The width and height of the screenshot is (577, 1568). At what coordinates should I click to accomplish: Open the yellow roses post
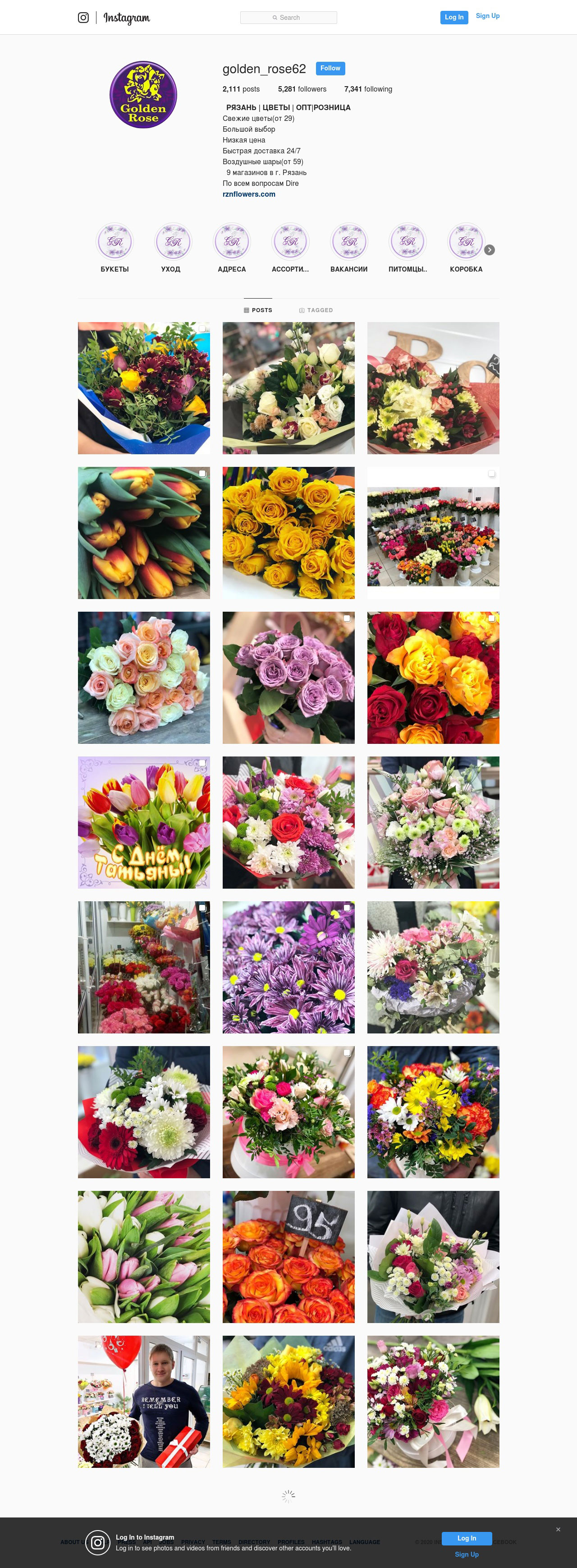coord(288,533)
